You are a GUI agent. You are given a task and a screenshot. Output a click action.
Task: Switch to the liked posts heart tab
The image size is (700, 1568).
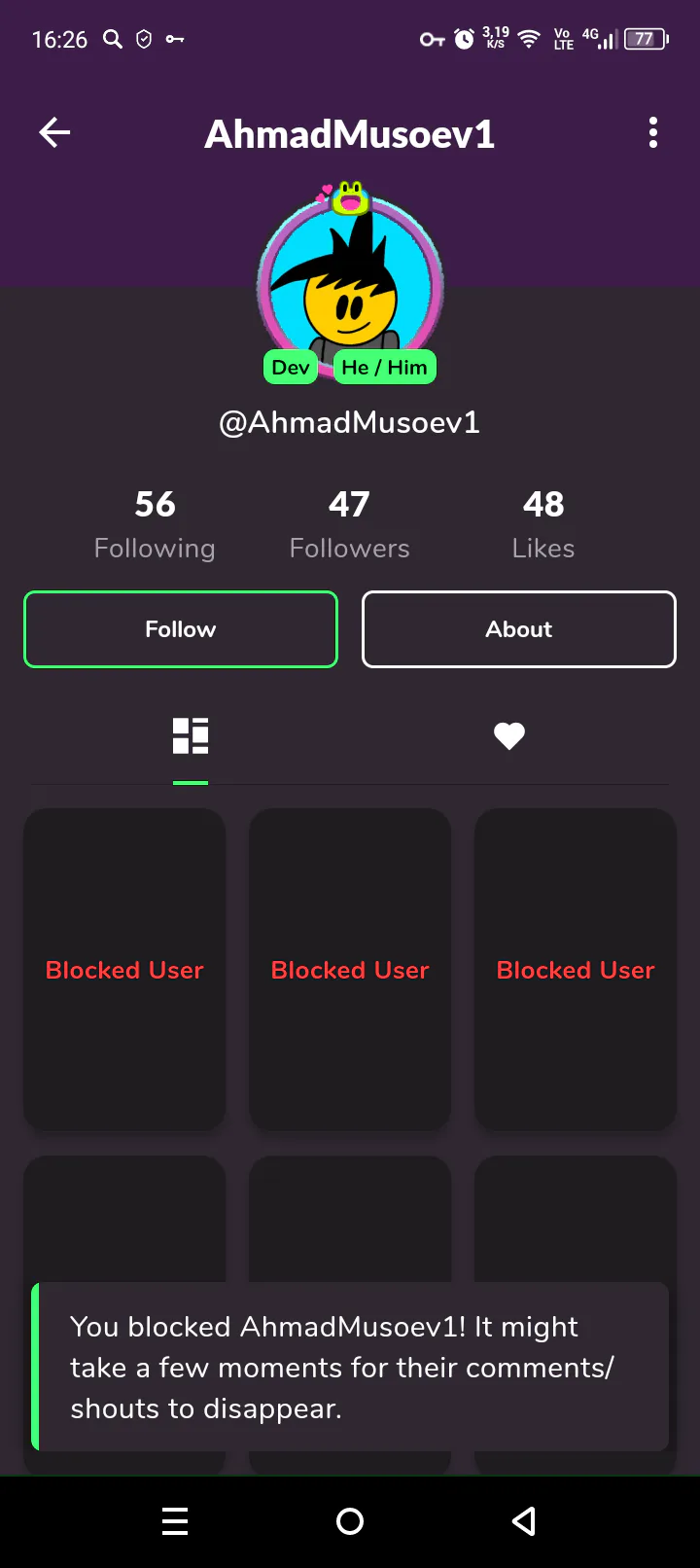click(509, 736)
